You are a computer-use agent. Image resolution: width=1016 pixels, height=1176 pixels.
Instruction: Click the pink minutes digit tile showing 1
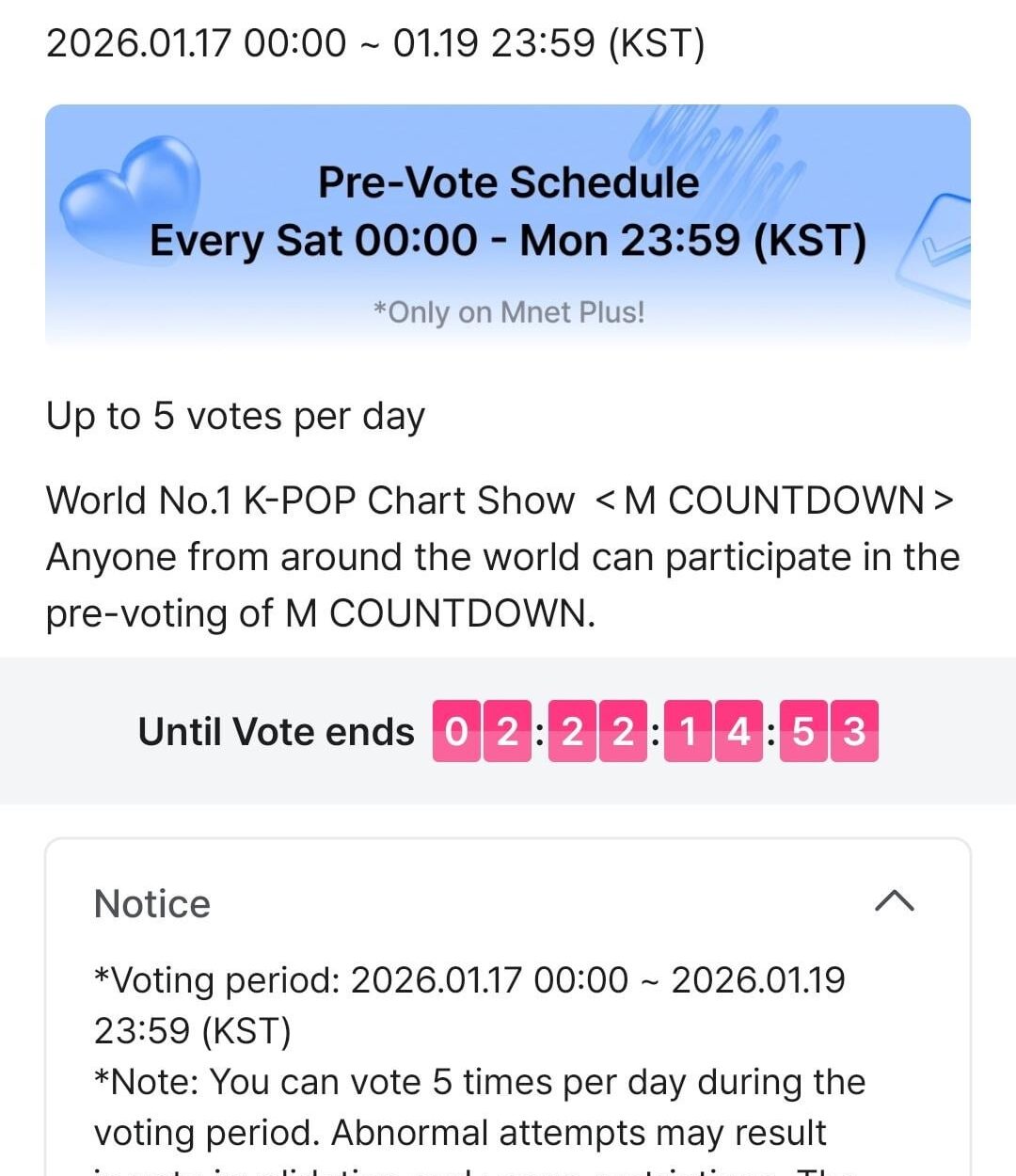point(690,732)
